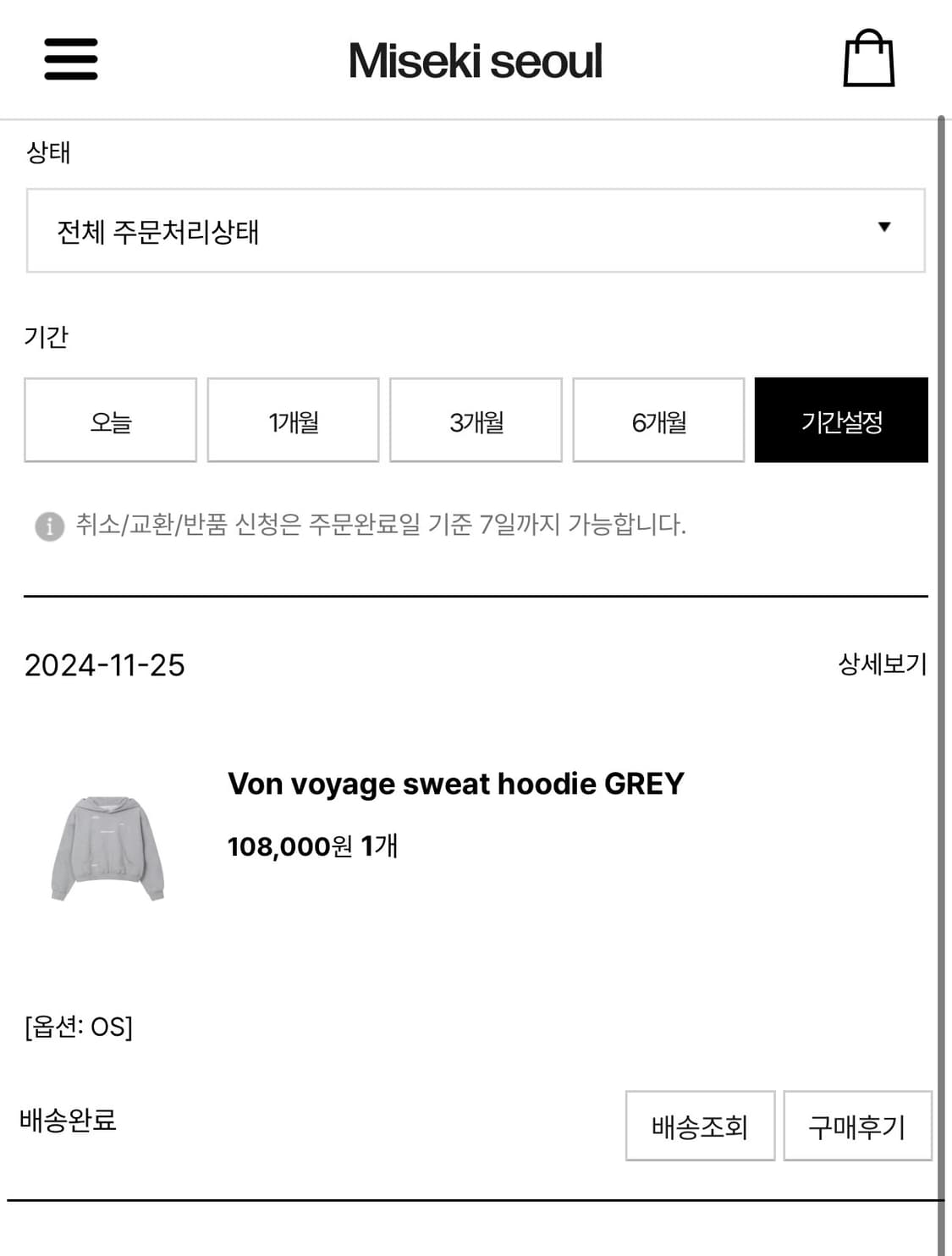The height and width of the screenshot is (1256, 952).
Task: Click the 기간설정 period option
Action: [841, 419]
